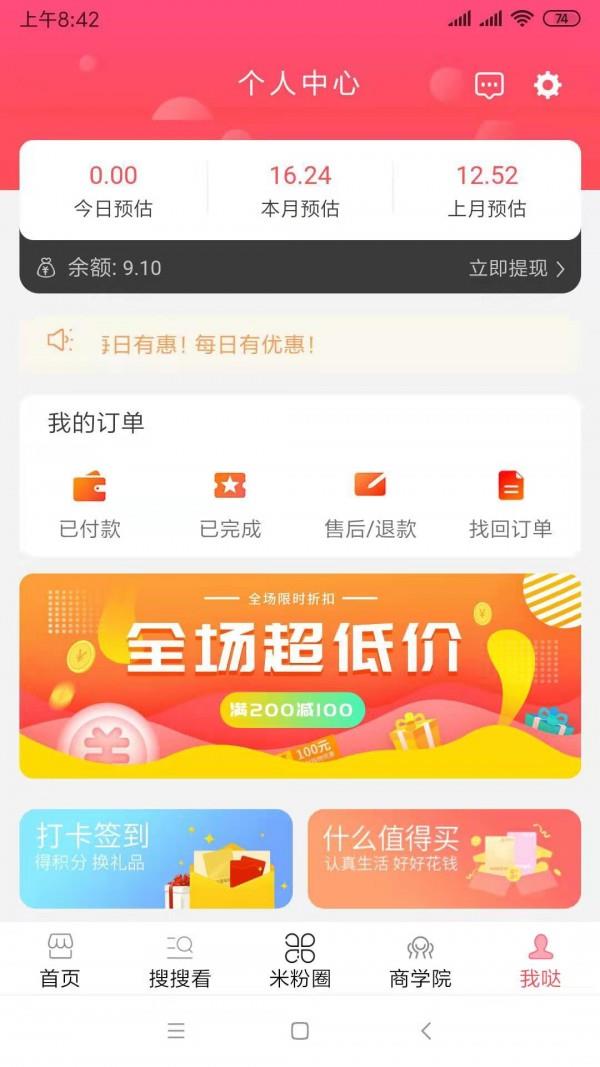Open the messages chat bubble icon
This screenshot has height=1067, width=600.
(488, 86)
